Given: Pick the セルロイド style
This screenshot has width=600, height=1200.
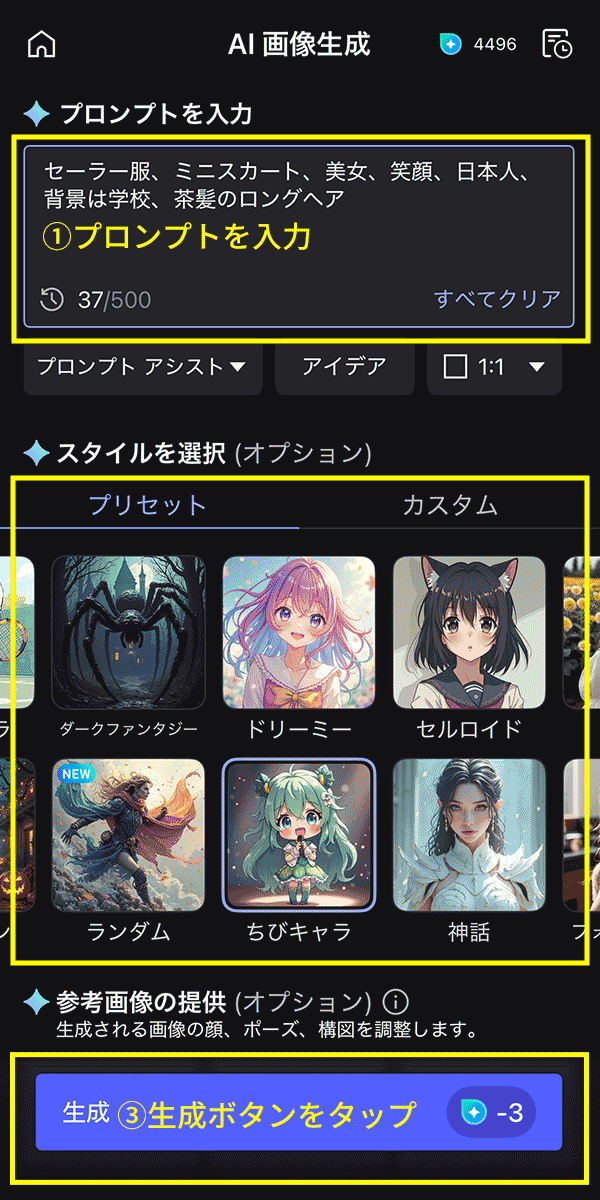Looking at the screenshot, I should point(469,633).
